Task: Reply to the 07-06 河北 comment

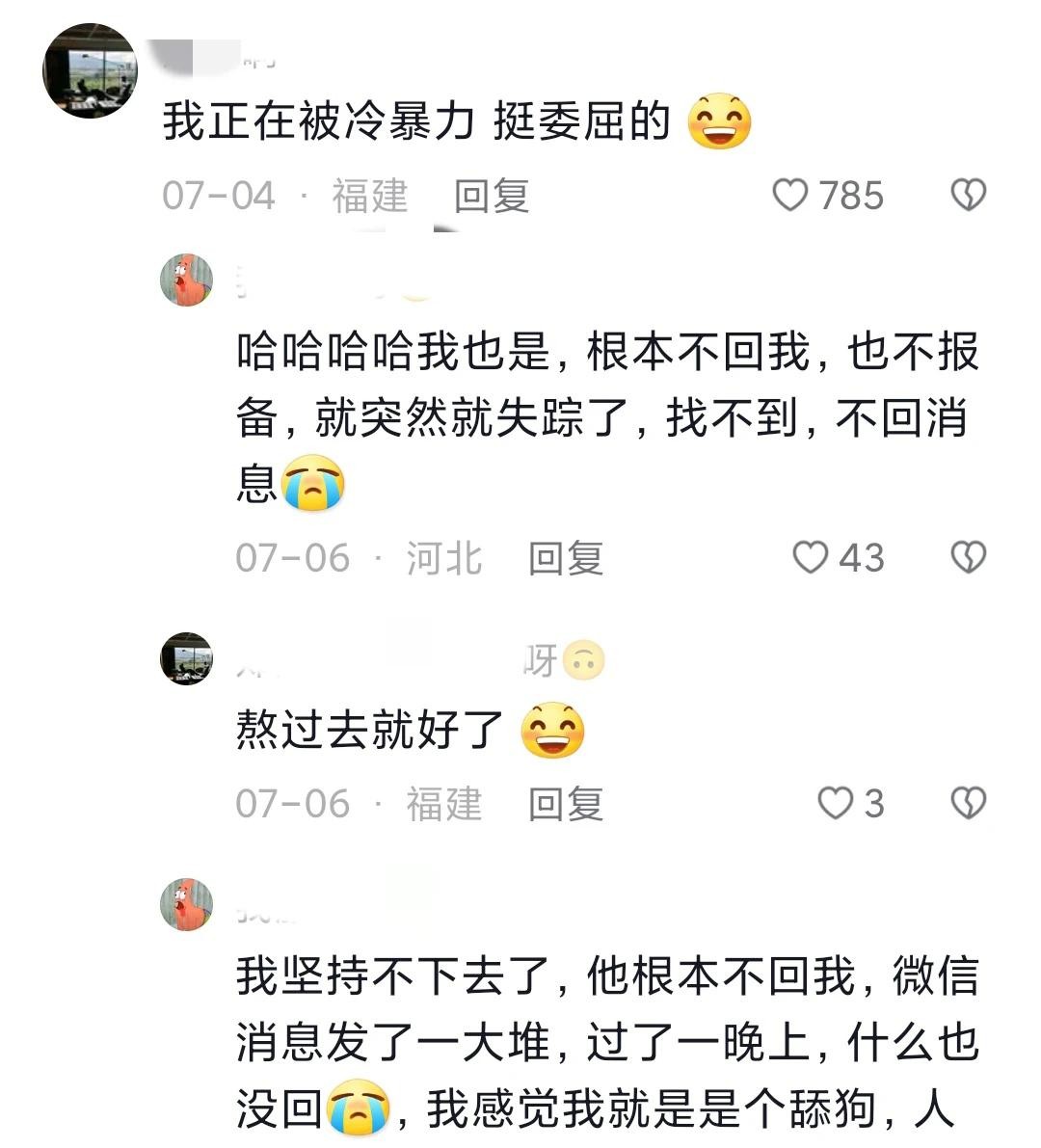Action: pos(565,557)
